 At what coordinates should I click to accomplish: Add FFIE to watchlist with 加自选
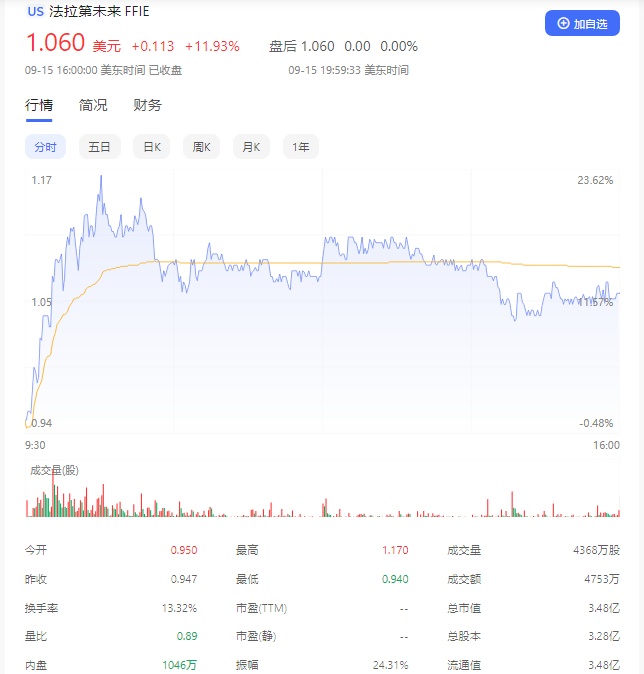(x=582, y=23)
